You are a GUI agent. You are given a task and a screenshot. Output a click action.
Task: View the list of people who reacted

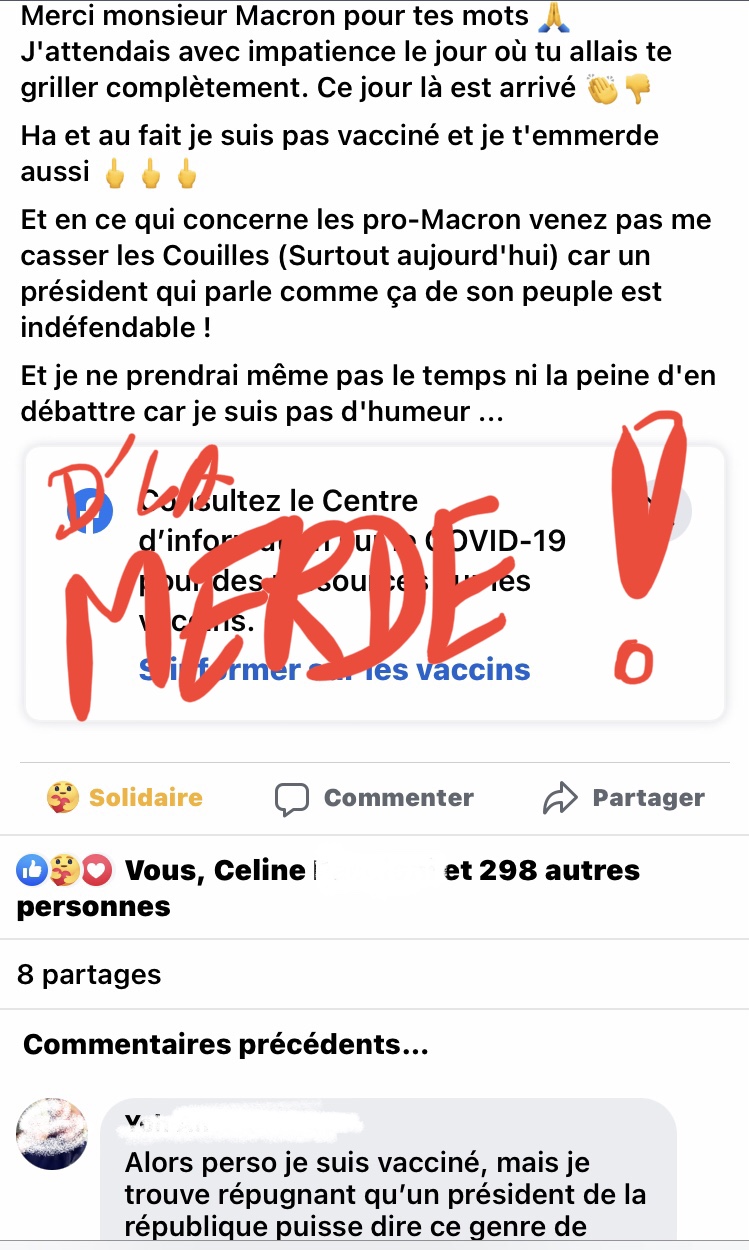pyautogui.click(x=328, y=887)
